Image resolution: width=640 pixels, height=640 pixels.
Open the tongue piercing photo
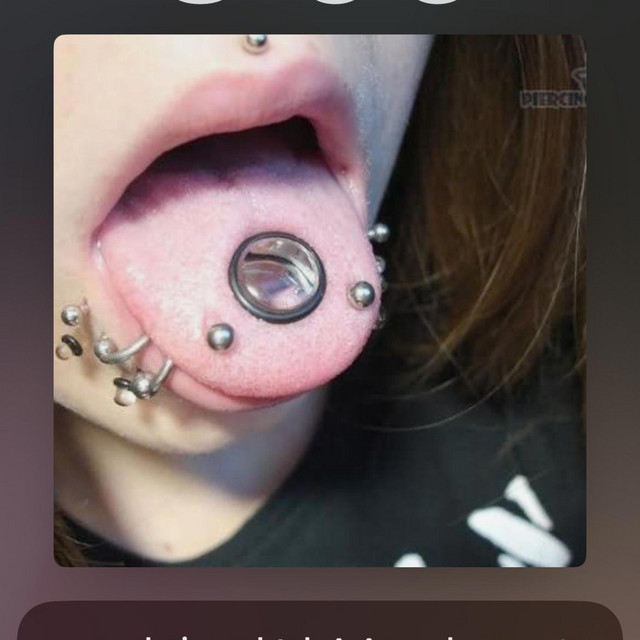[x=320, y=300]
